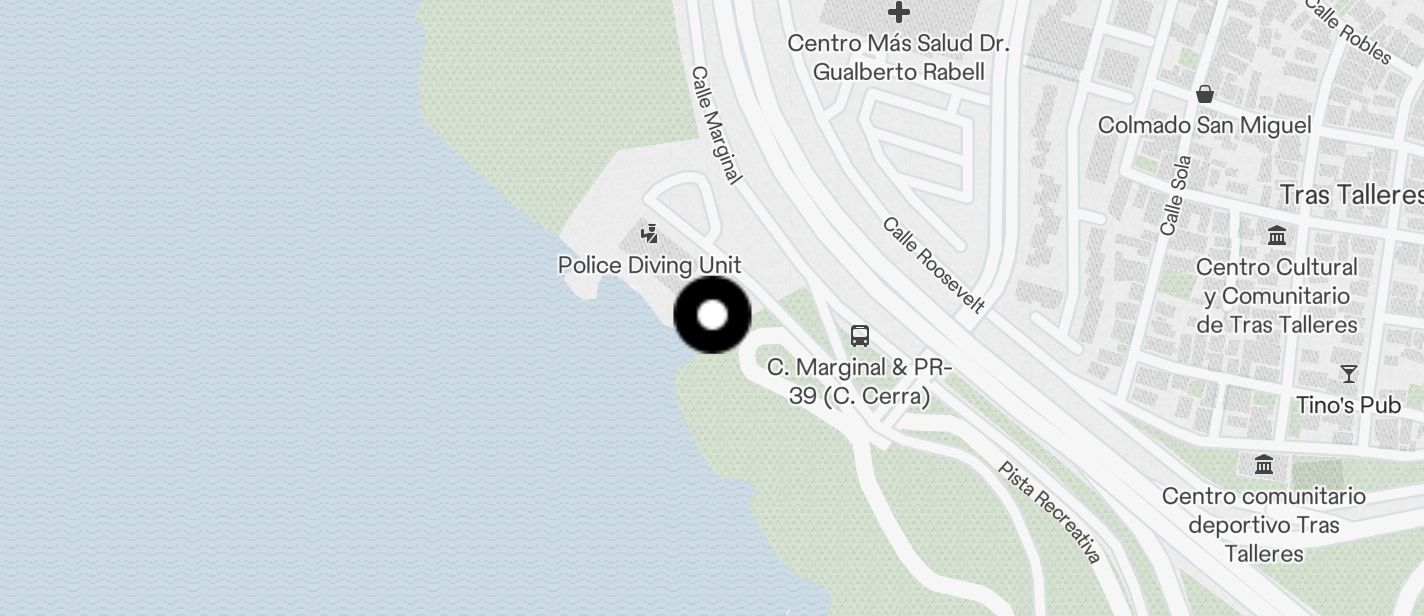The height and width of the screenshot is (616, 1424).
Task: Select the C. Marginal & PR-39 bus stop
Action: (x=860, y=335)
